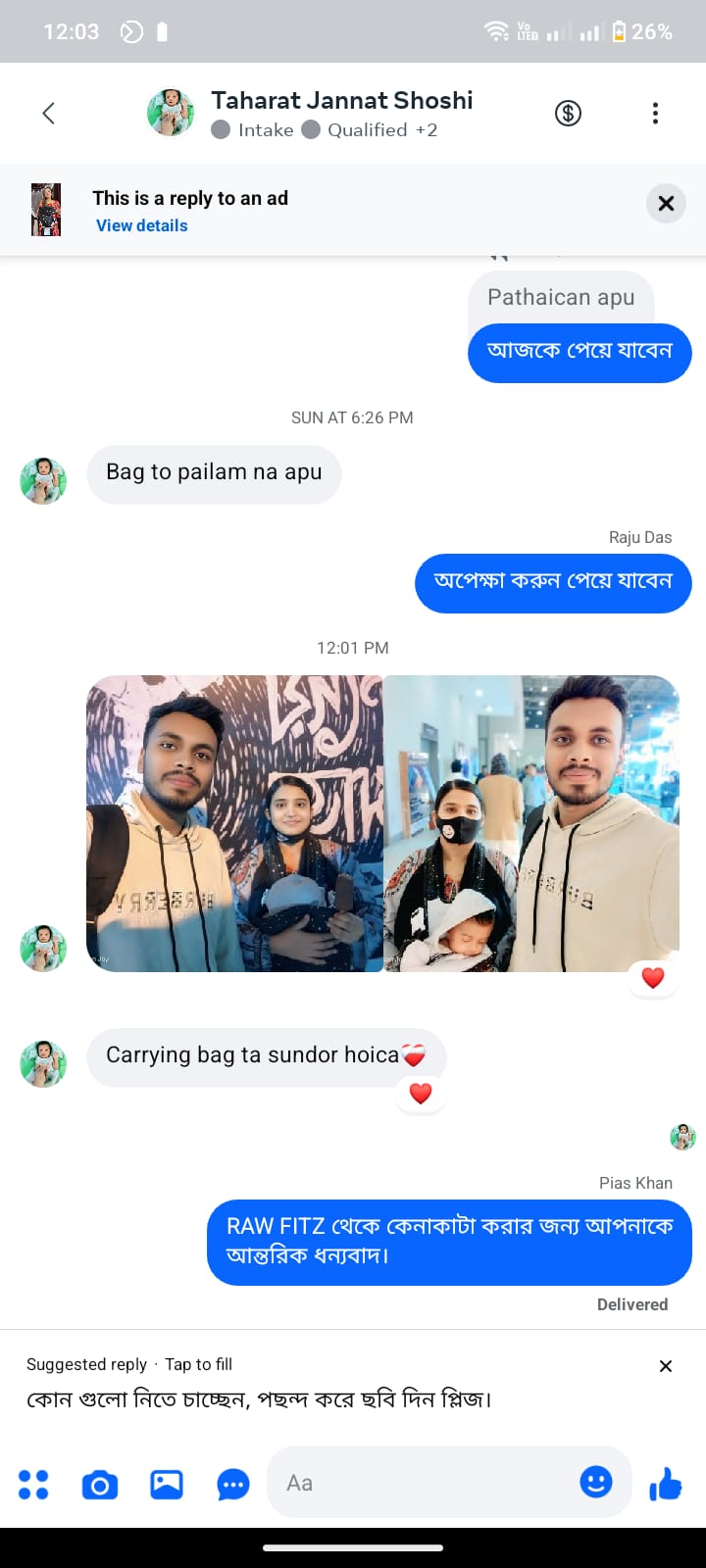The image size is (706, 1568).
Task: Open saved replies chat bubble icon
Action: [x=233, y=1485]
